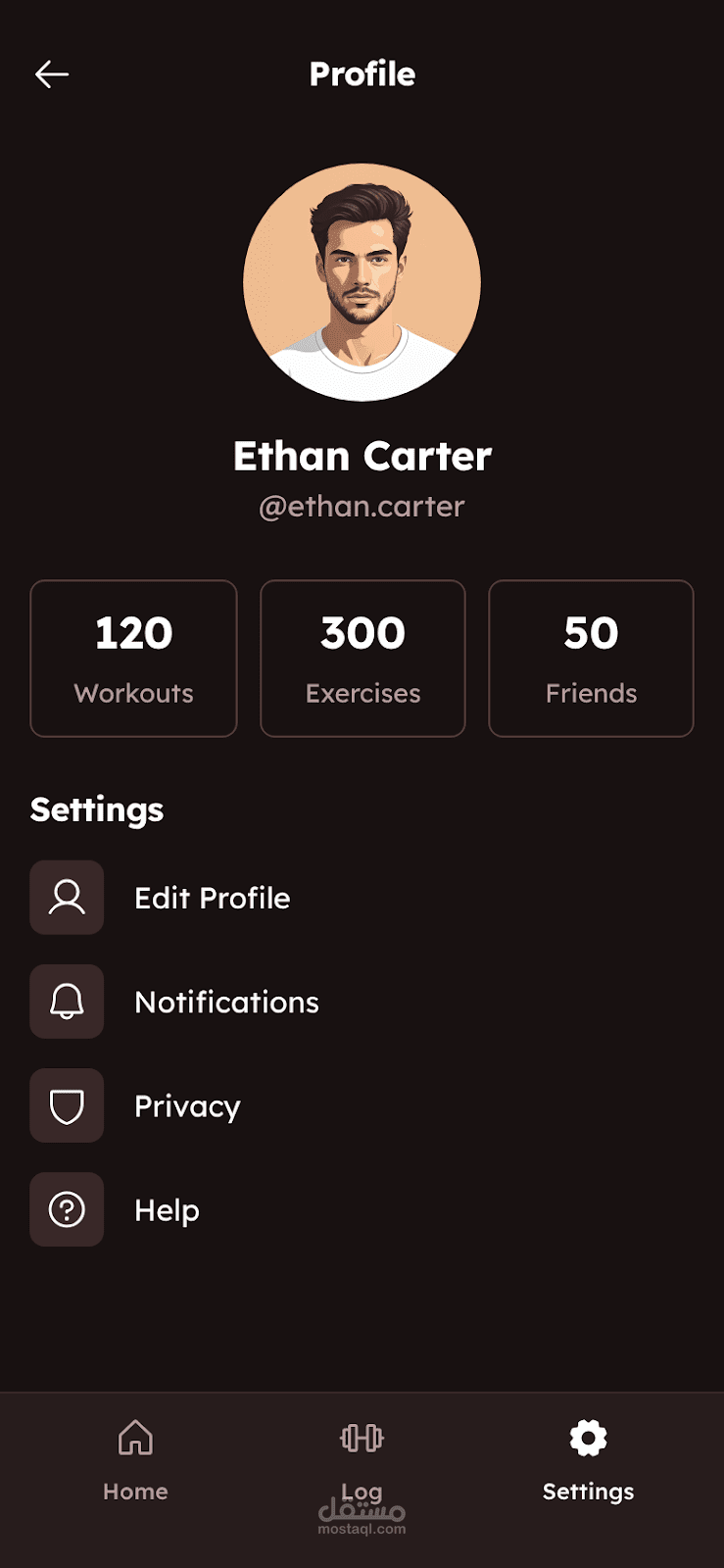Screen dimensions: 724x1568
Task: Switch to the Home tab
Action: (135, 1460)
